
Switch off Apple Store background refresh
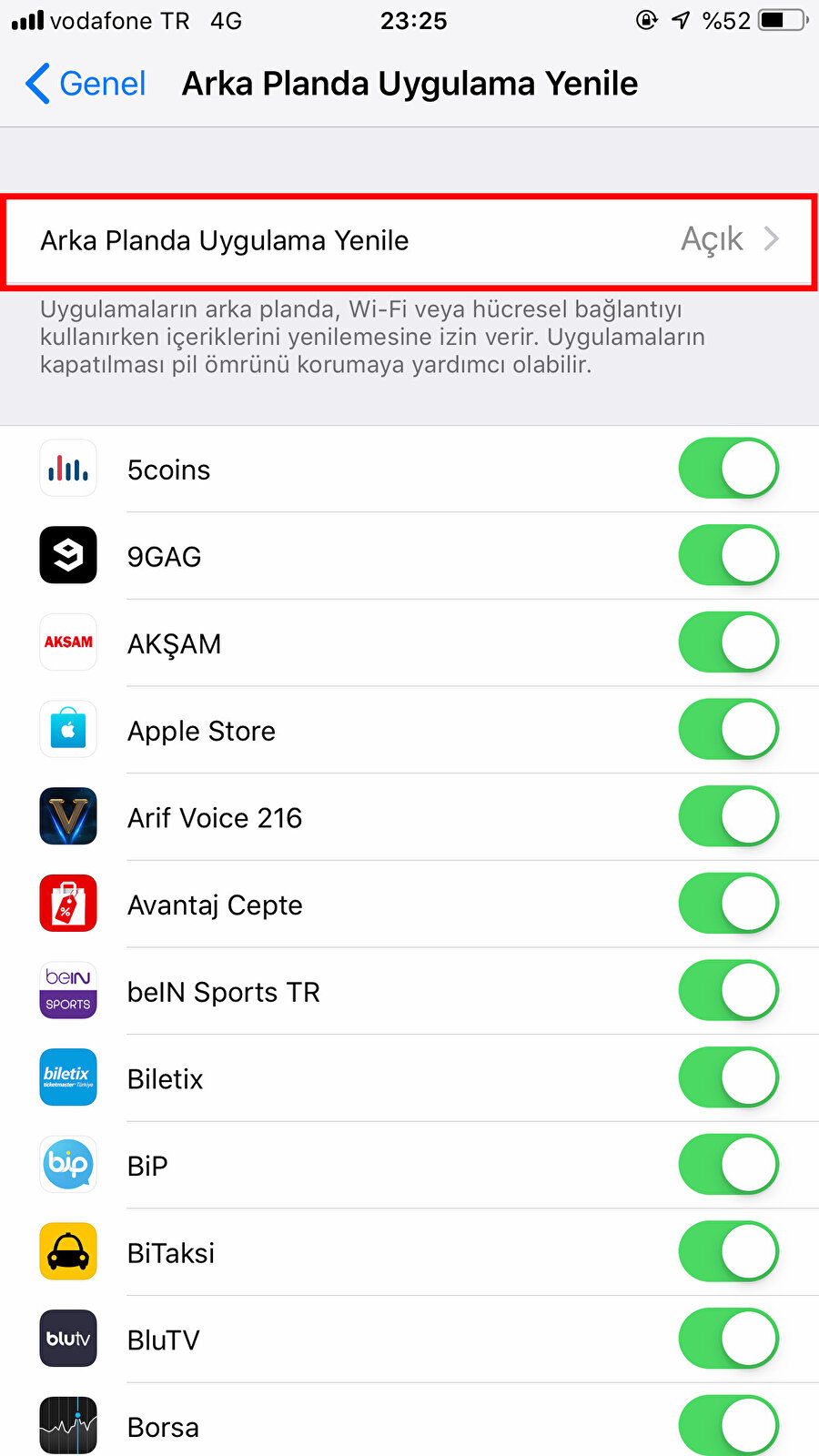point(728,730)
